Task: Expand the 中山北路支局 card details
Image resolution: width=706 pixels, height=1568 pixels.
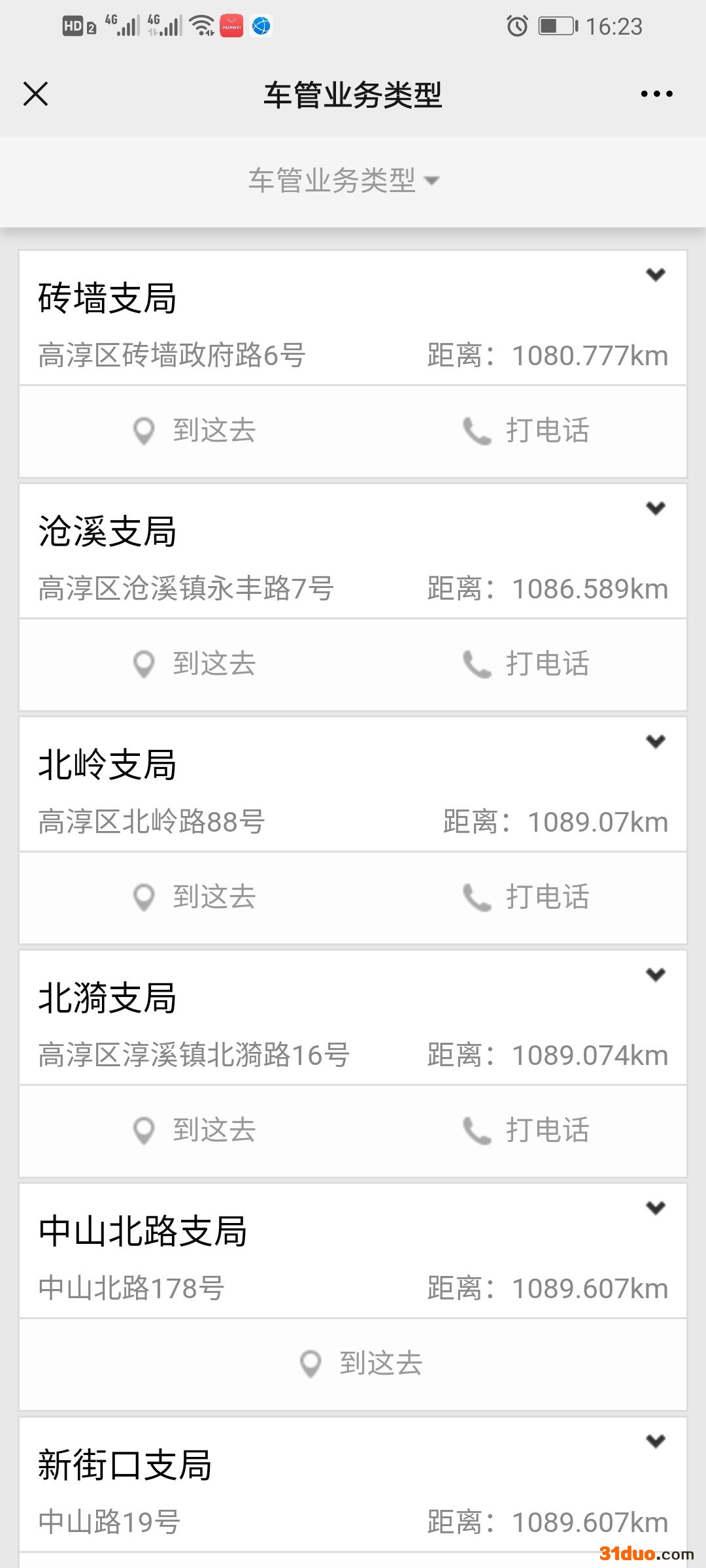Action: click(x=656, y=1207)
